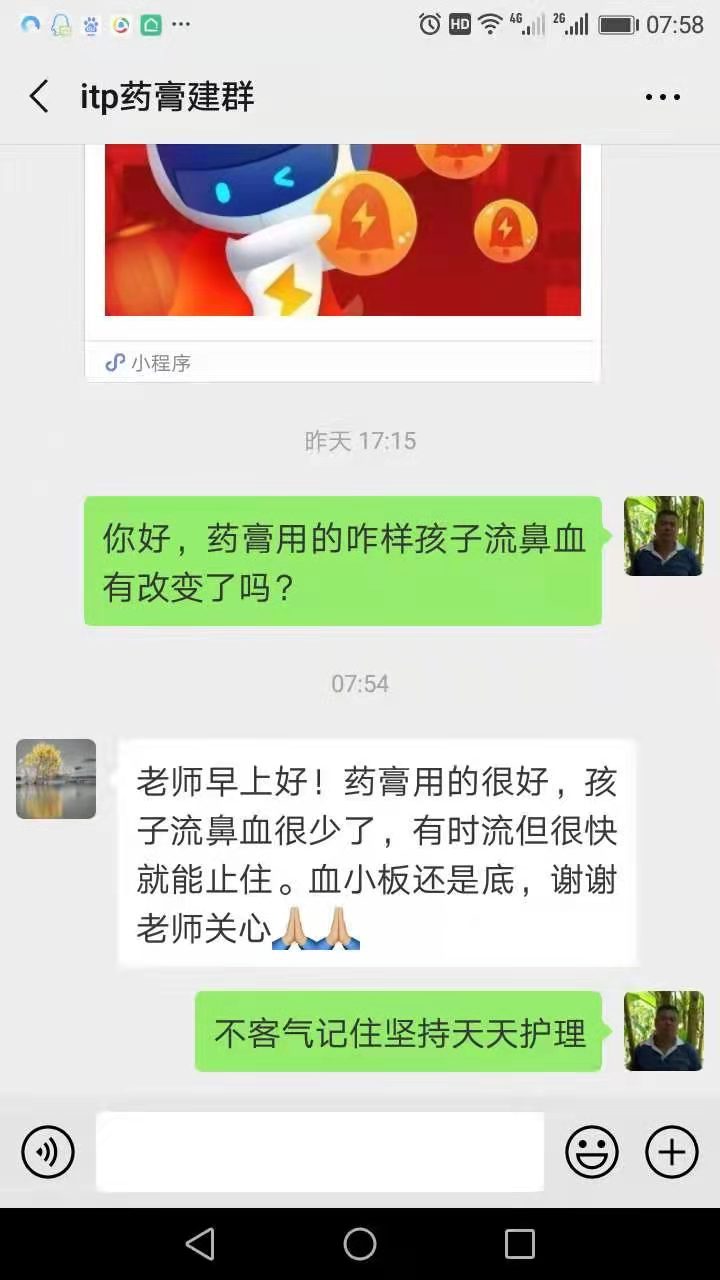Image resolution: width=720 pixels, height=1280 pixels.
Task: Open the recent apps overview
Action: (520, 1244)
